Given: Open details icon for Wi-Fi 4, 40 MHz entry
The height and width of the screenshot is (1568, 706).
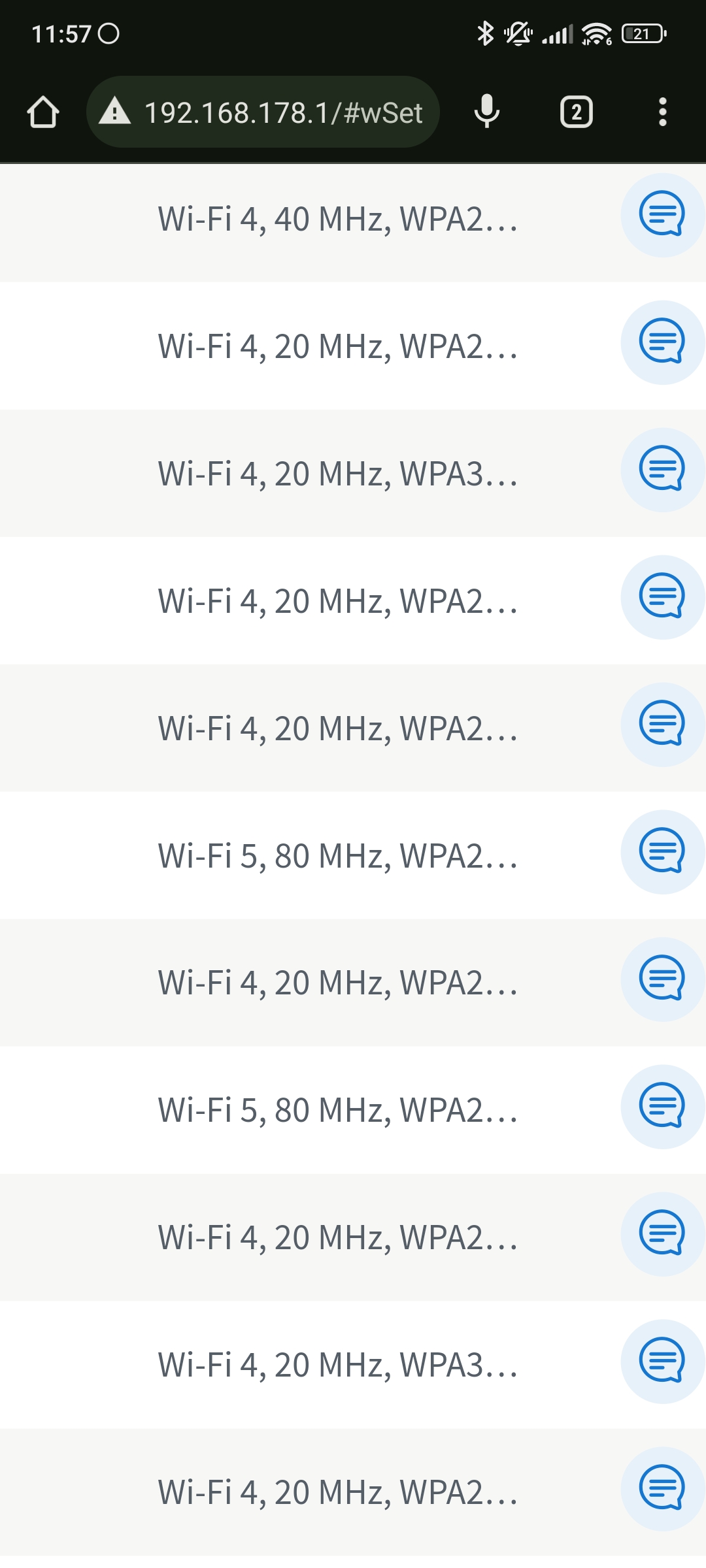Looking at the screenshot, I should [x=662, y=215].
